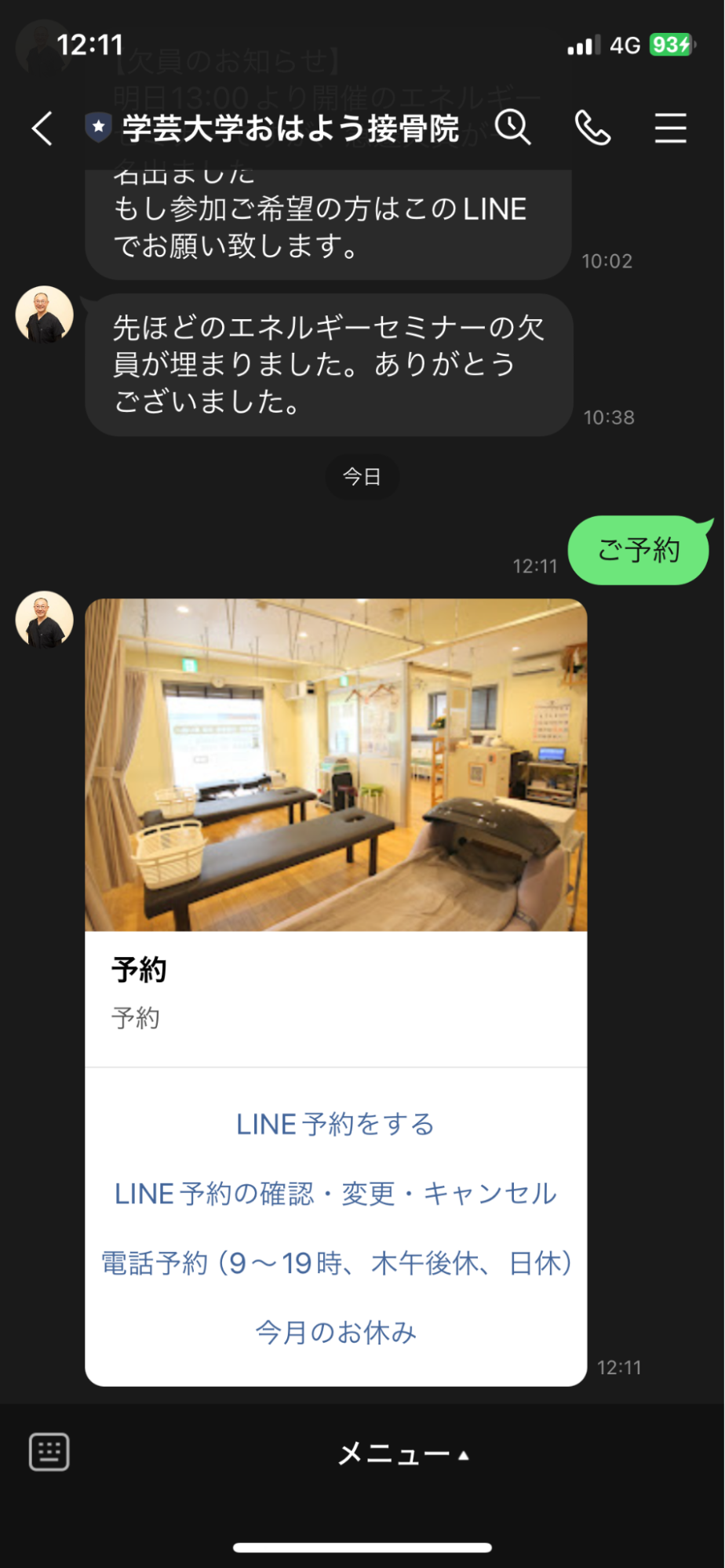Expand the メニュー bar
Image resolution: width=725 pixels, height=1568 pixels.
402,1454
